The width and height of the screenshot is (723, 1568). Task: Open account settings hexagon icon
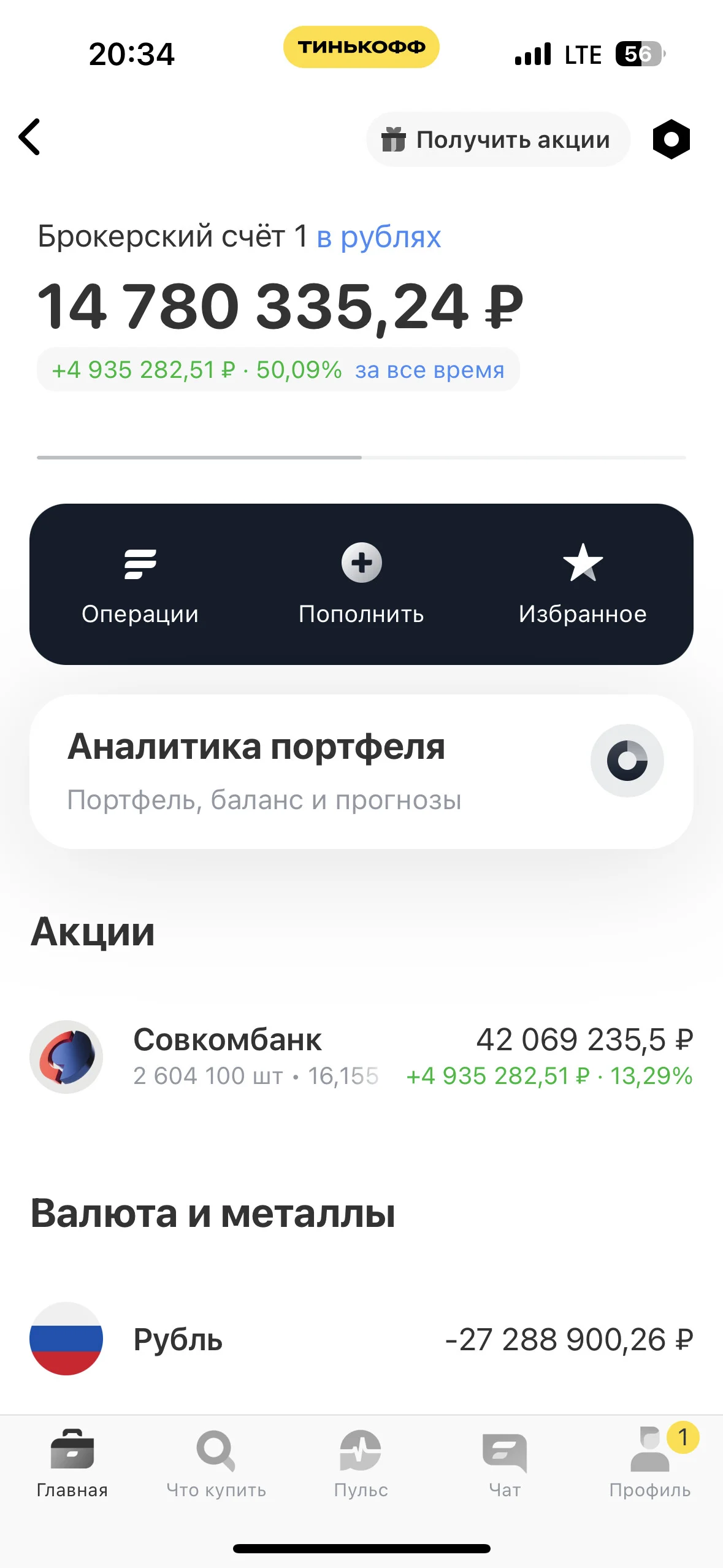(x=671, y=139)
